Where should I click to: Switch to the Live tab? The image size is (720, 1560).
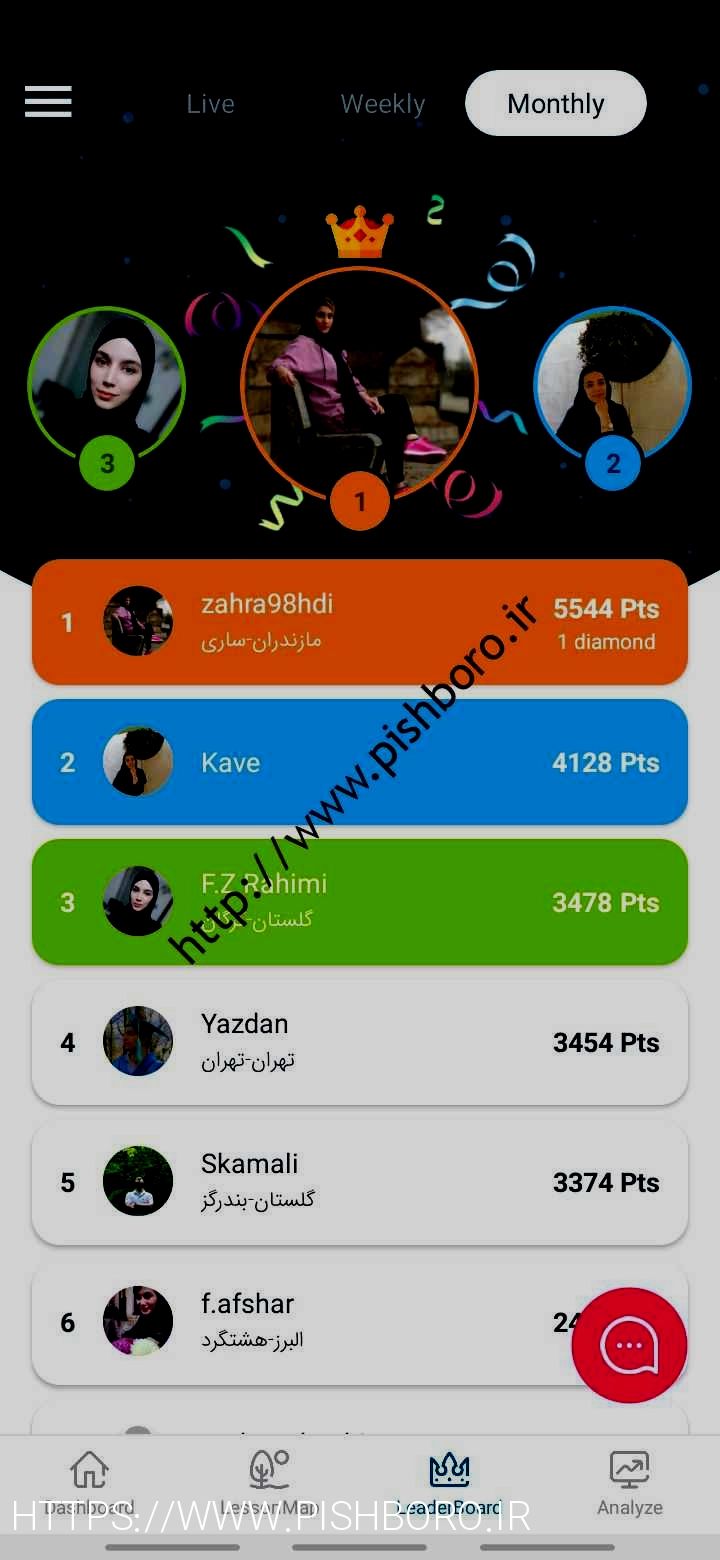coord(210,104)
